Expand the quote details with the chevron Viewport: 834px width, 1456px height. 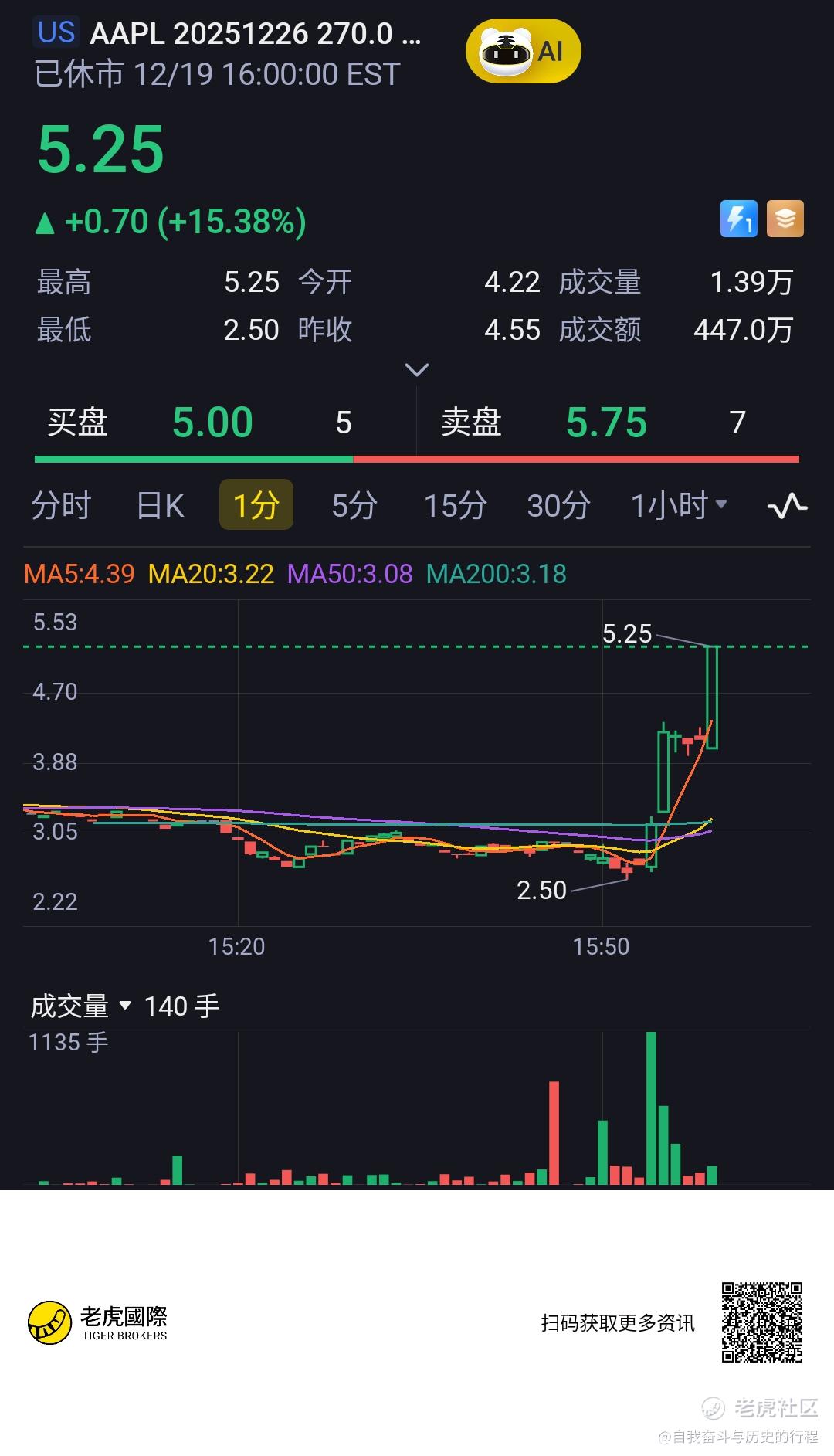tap(417, 370)
